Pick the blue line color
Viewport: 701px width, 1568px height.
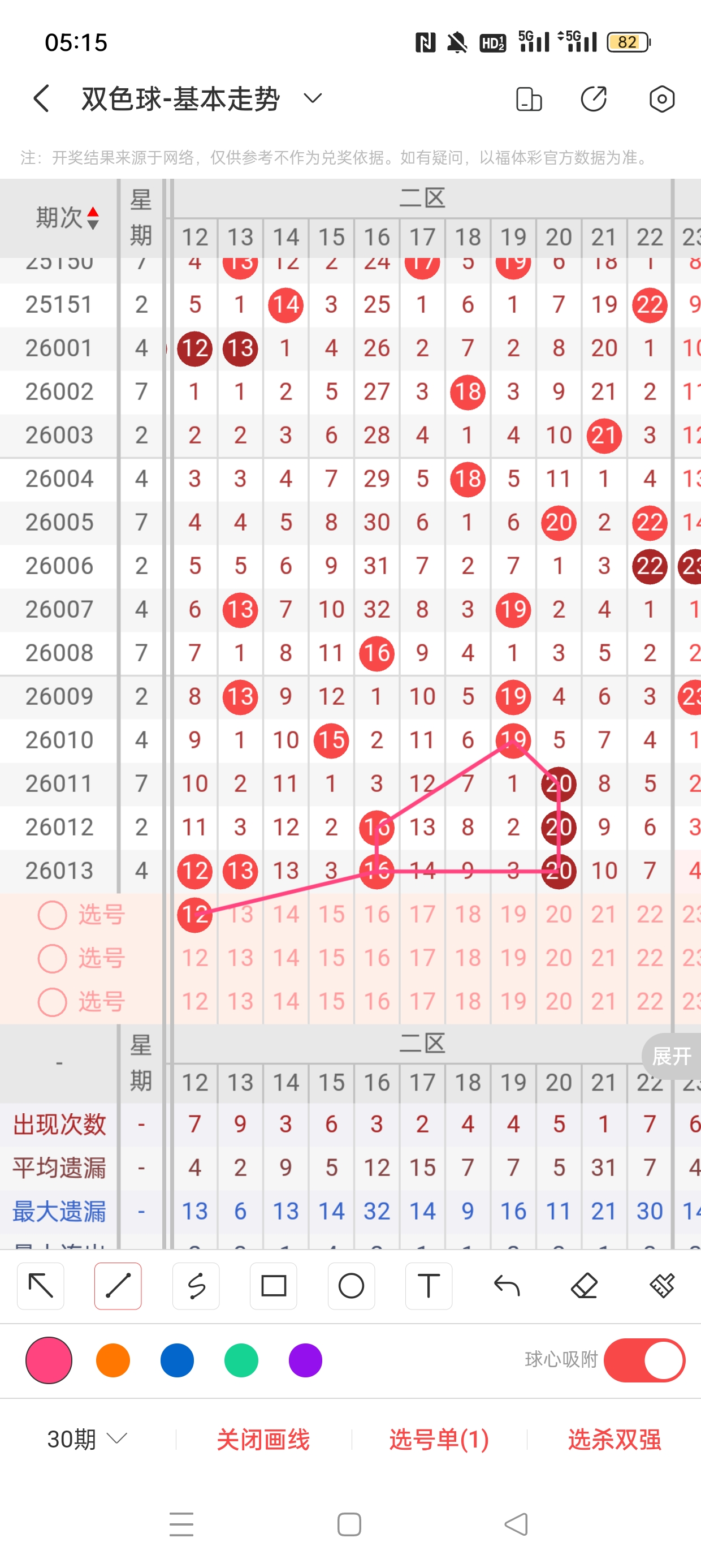coord(177,1360)
